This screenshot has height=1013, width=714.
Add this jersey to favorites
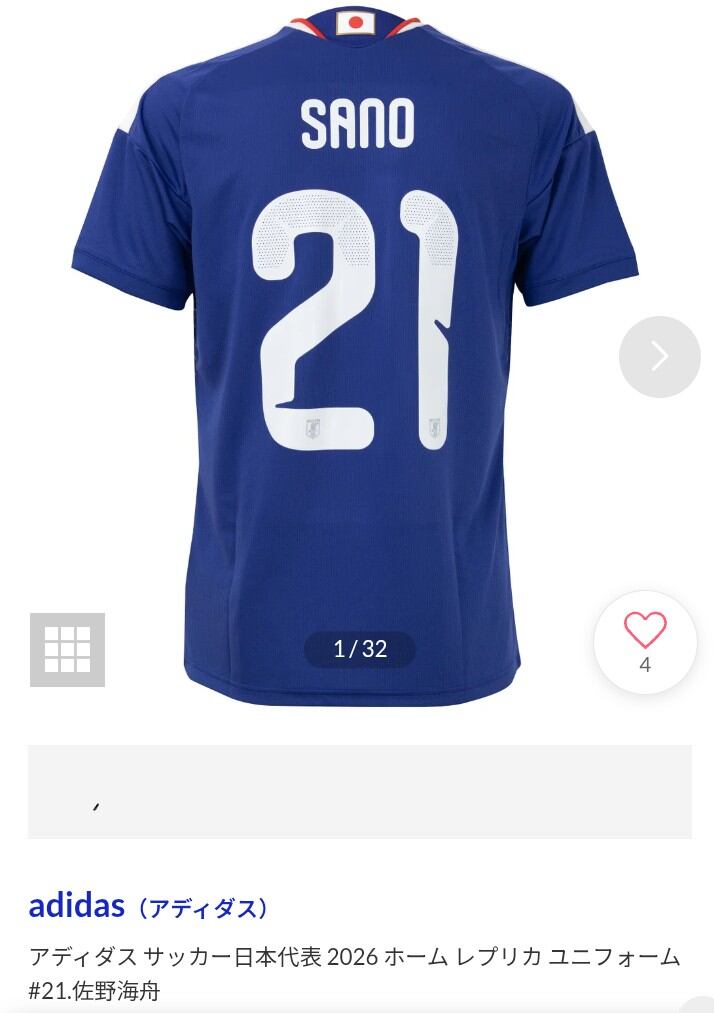(x=645, y=642)
